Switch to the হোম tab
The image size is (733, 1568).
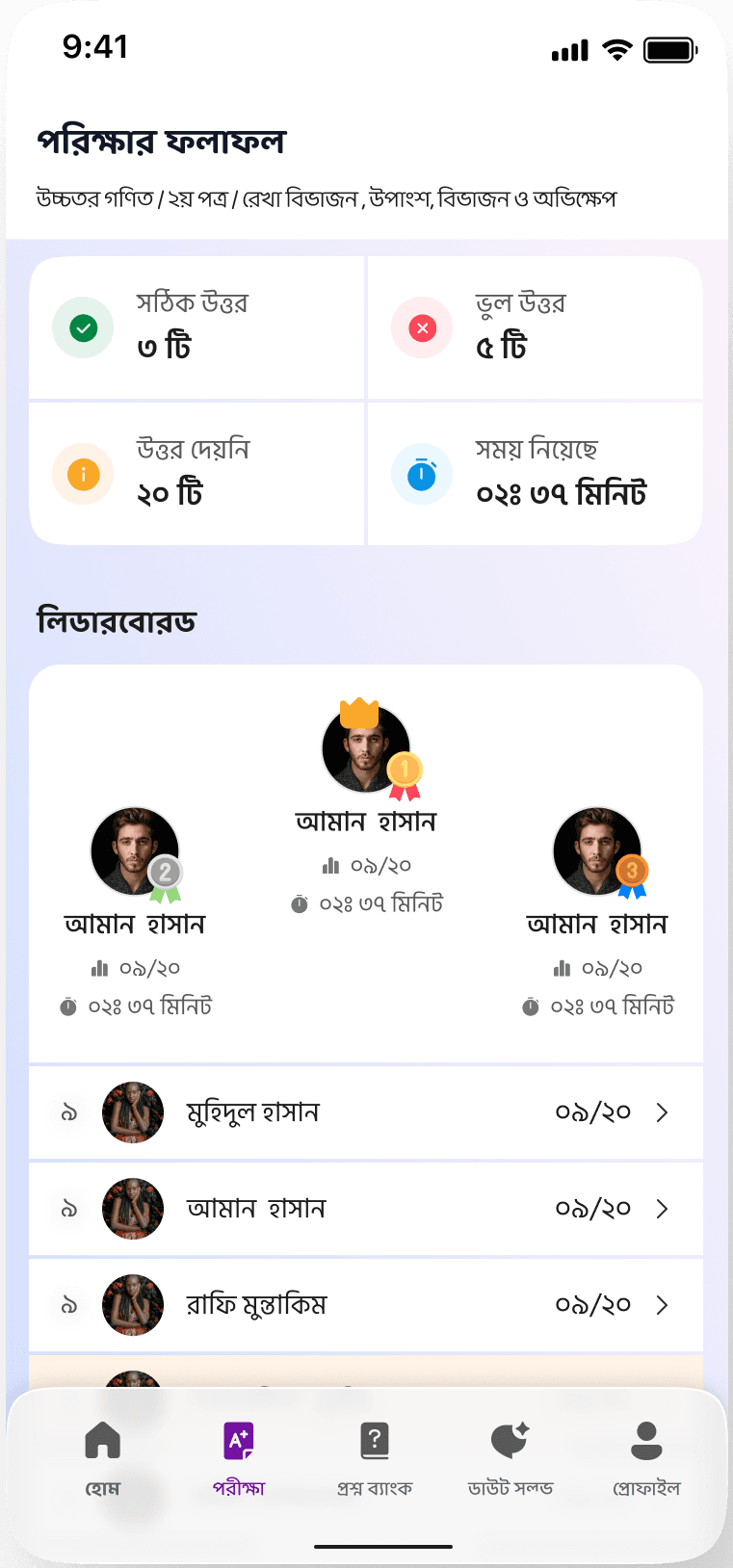point(101,1440)
